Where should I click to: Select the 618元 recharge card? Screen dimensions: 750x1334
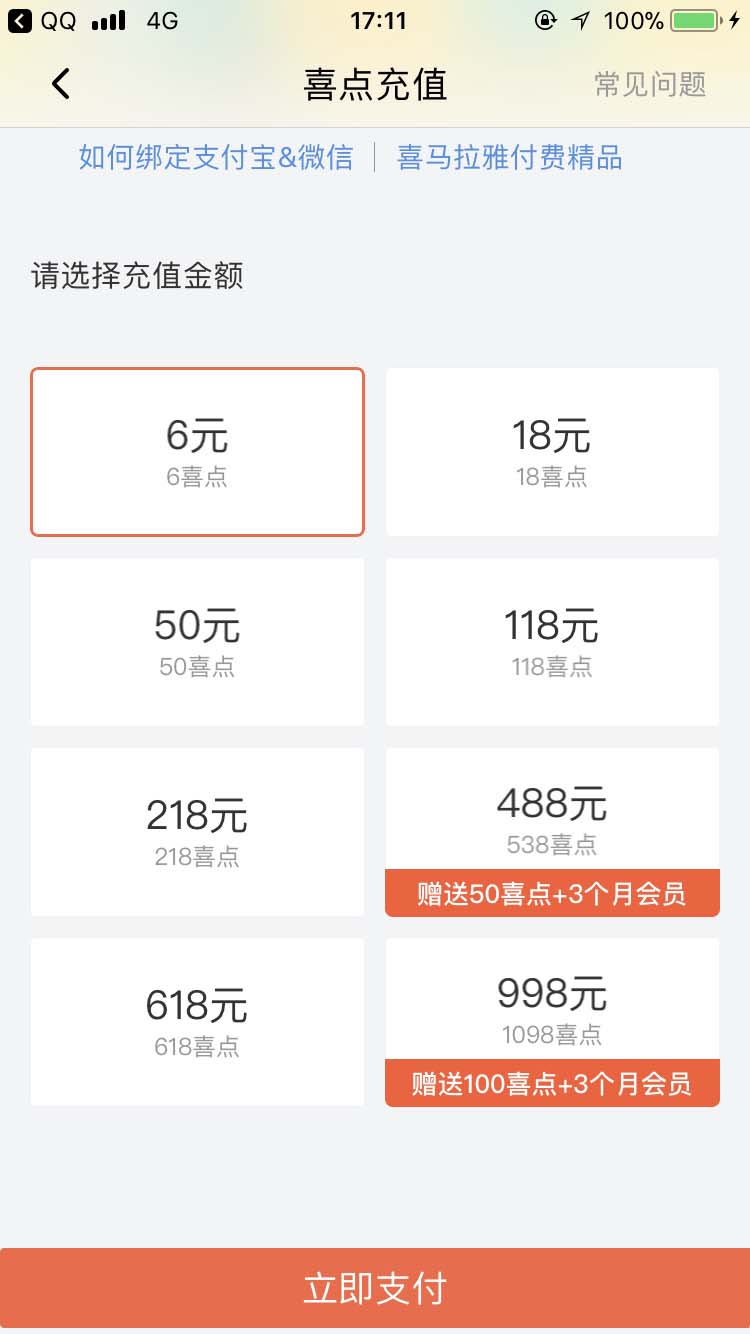(x=197, y=1021)
